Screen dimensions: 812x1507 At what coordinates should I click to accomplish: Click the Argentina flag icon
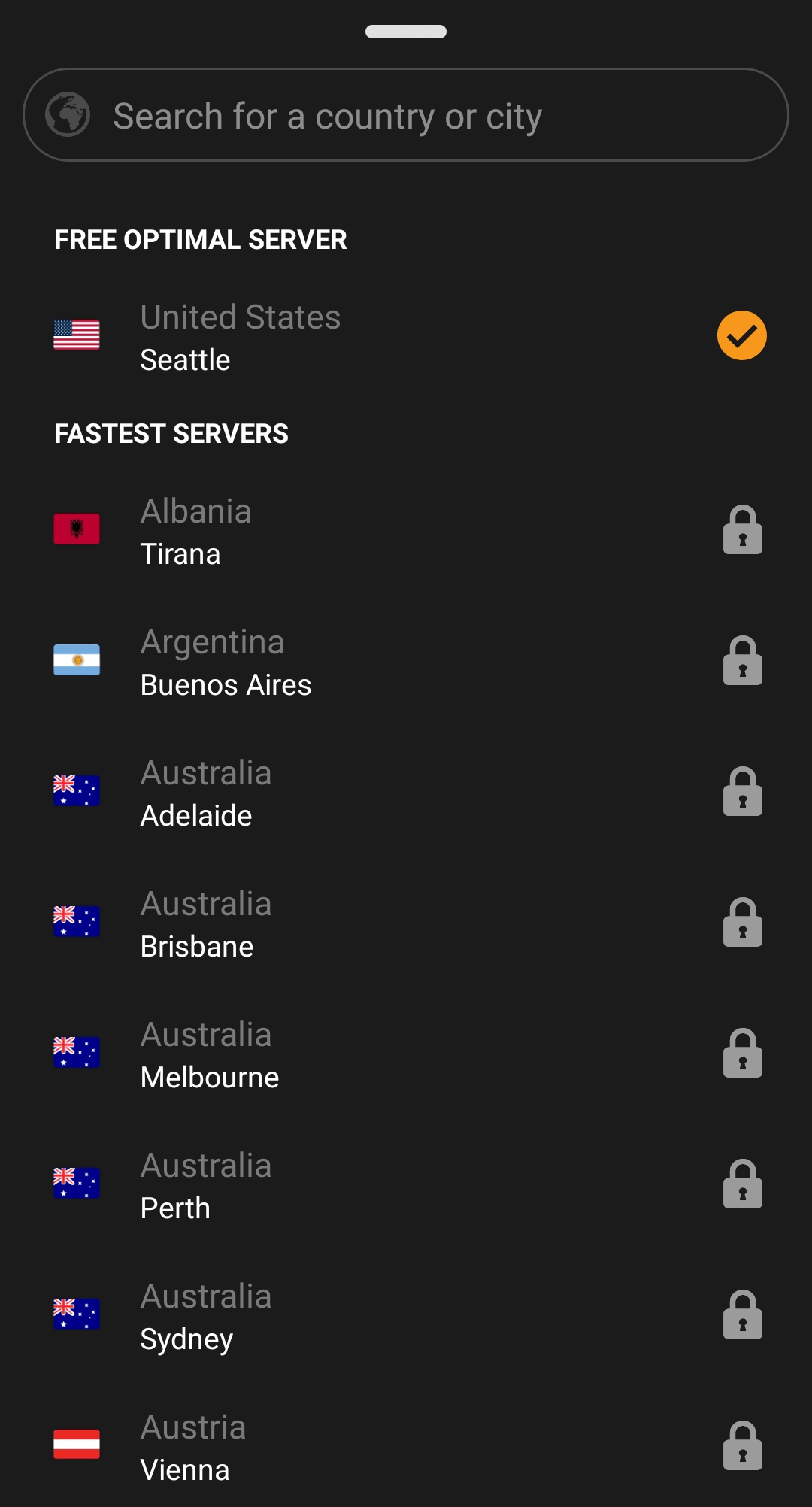(x=77, y=660)
